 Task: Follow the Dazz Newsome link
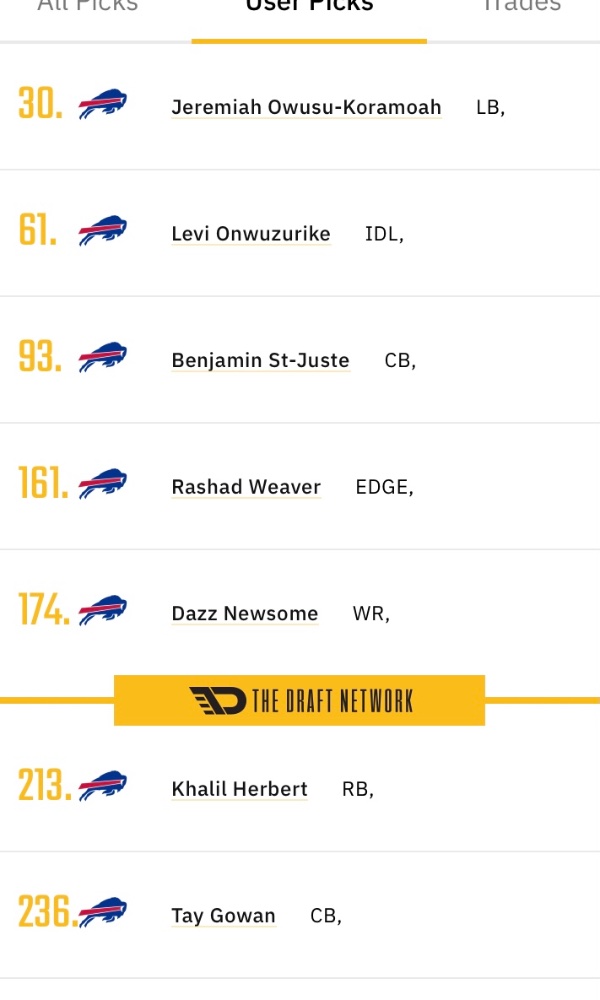tap(245, 614)
